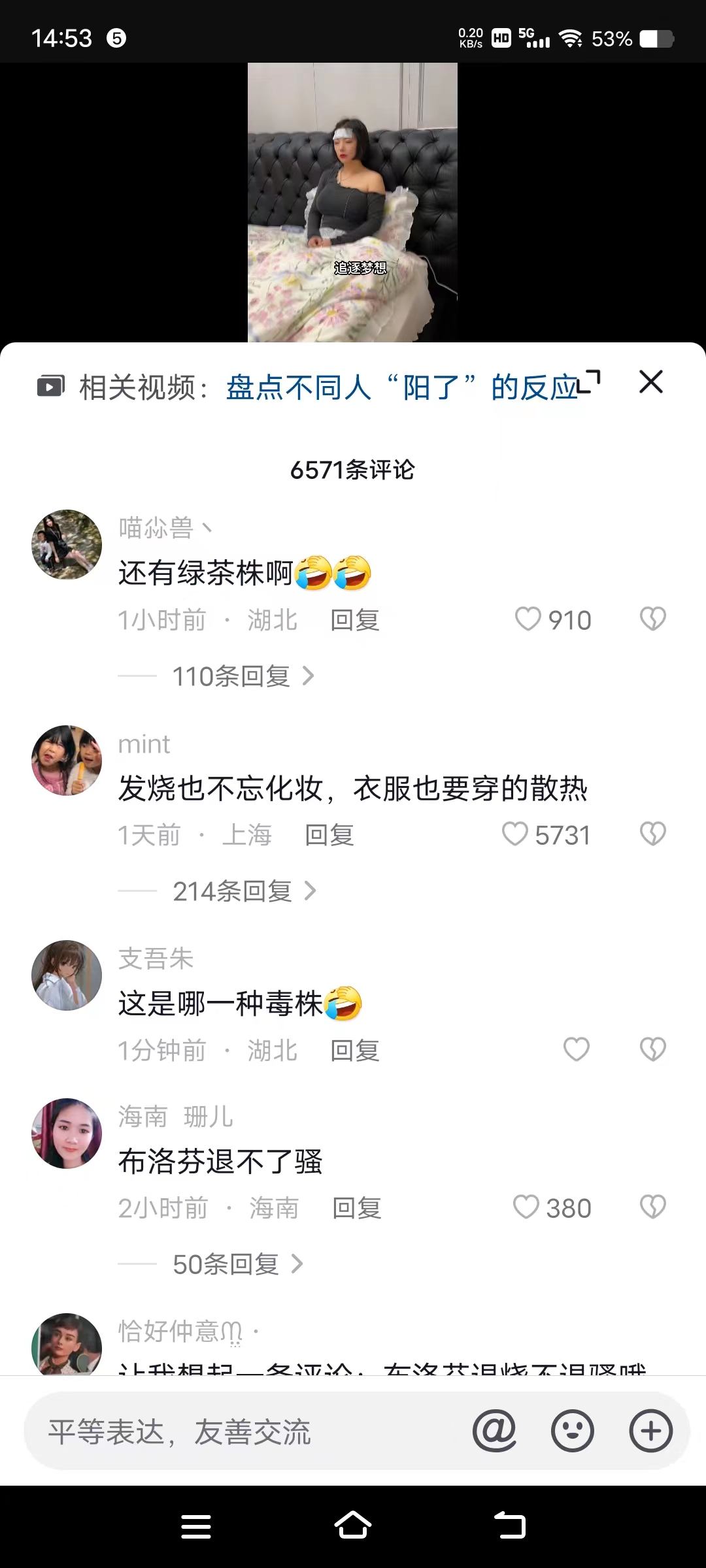The height and width of the screenshot is (1568, 706).
Task: Expand 214条回复 under mint's comment
Action: coord(244,891)
